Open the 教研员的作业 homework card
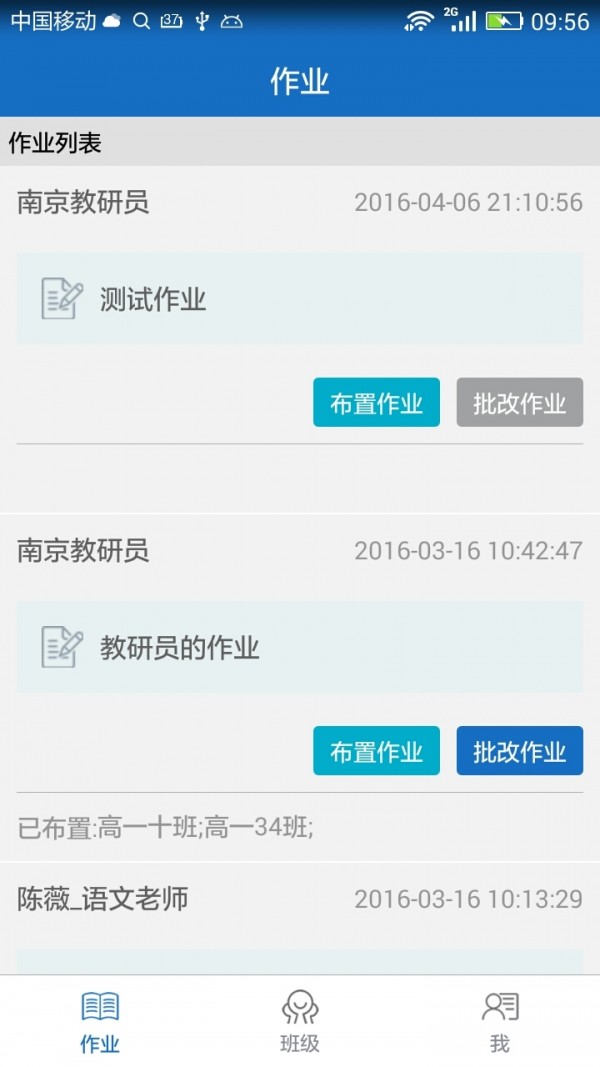 (x=299, y=647)
